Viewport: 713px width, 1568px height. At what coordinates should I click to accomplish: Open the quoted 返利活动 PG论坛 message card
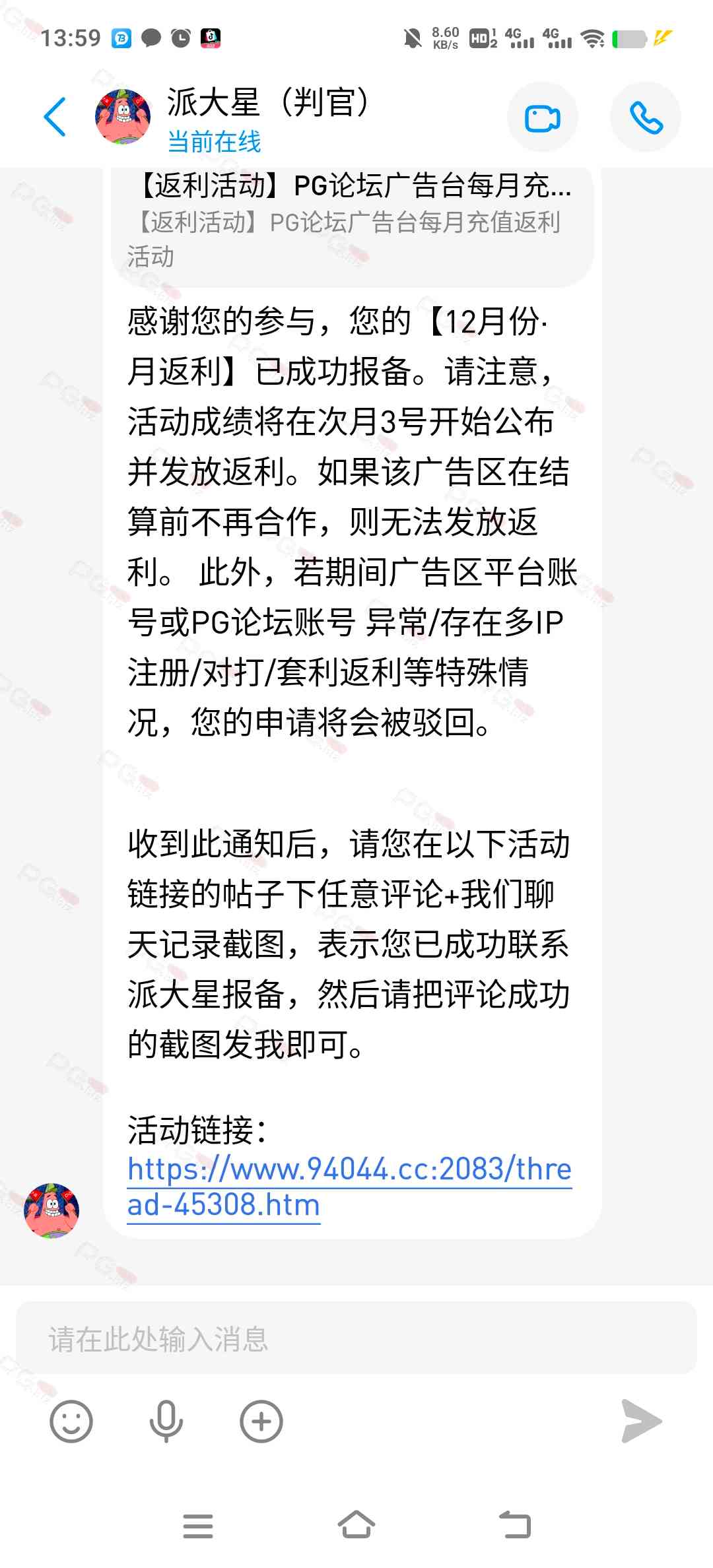352,221
